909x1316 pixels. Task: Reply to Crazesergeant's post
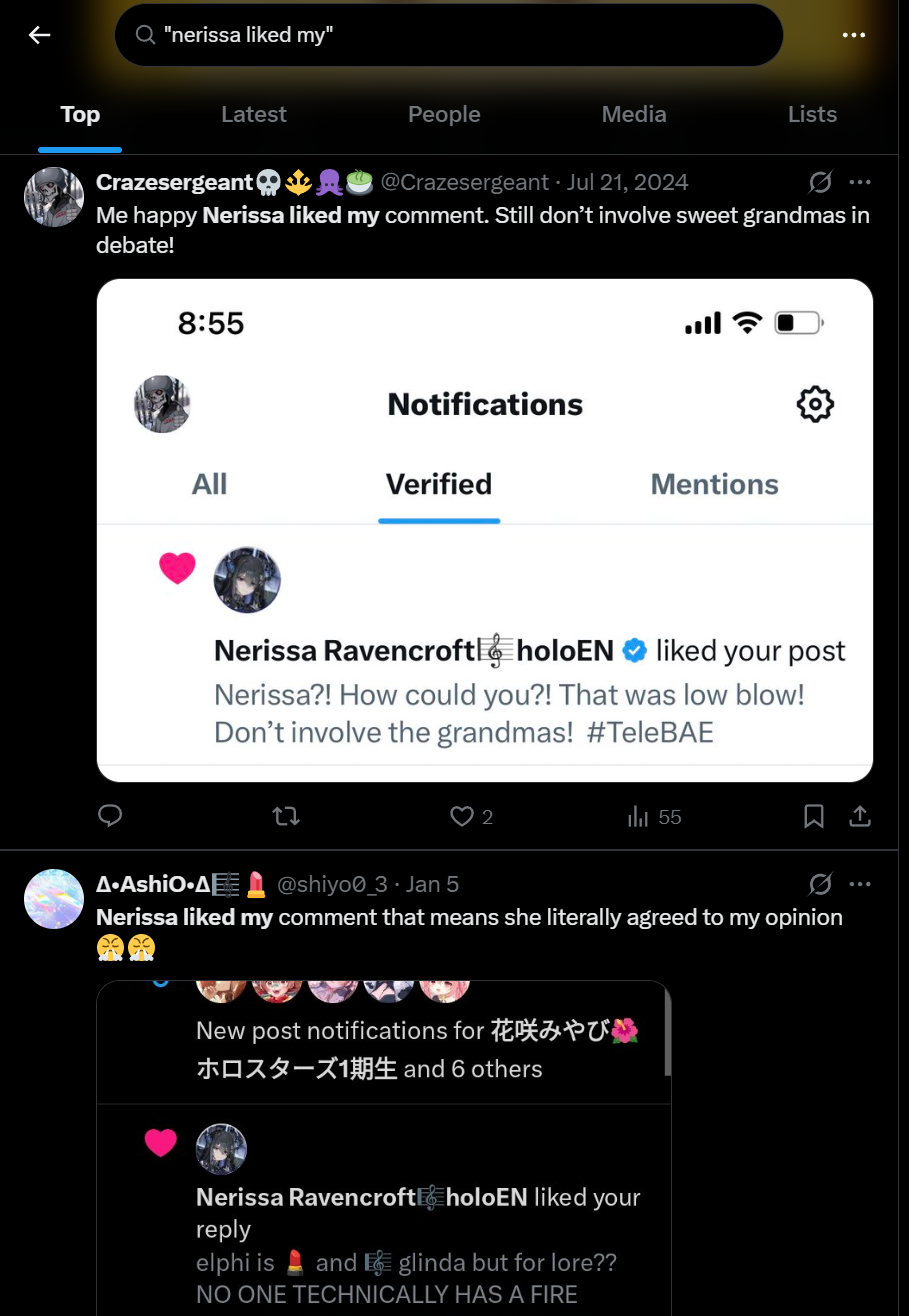pyautogui.click(x=110, y=817)
